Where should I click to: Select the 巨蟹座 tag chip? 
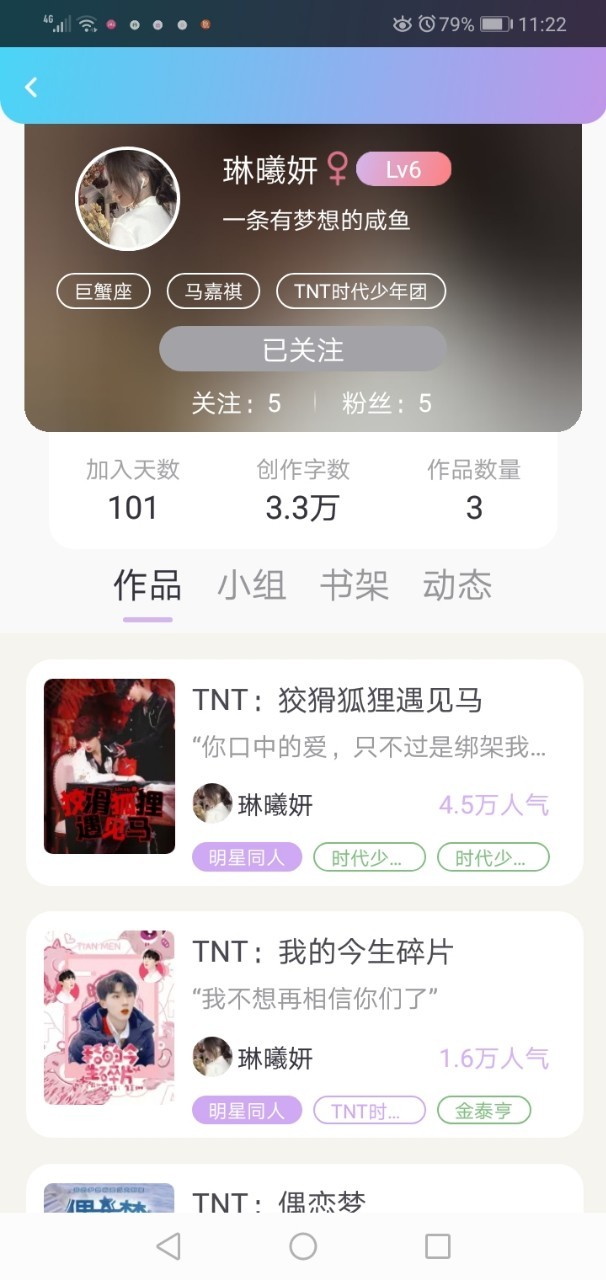coord(103,292)
